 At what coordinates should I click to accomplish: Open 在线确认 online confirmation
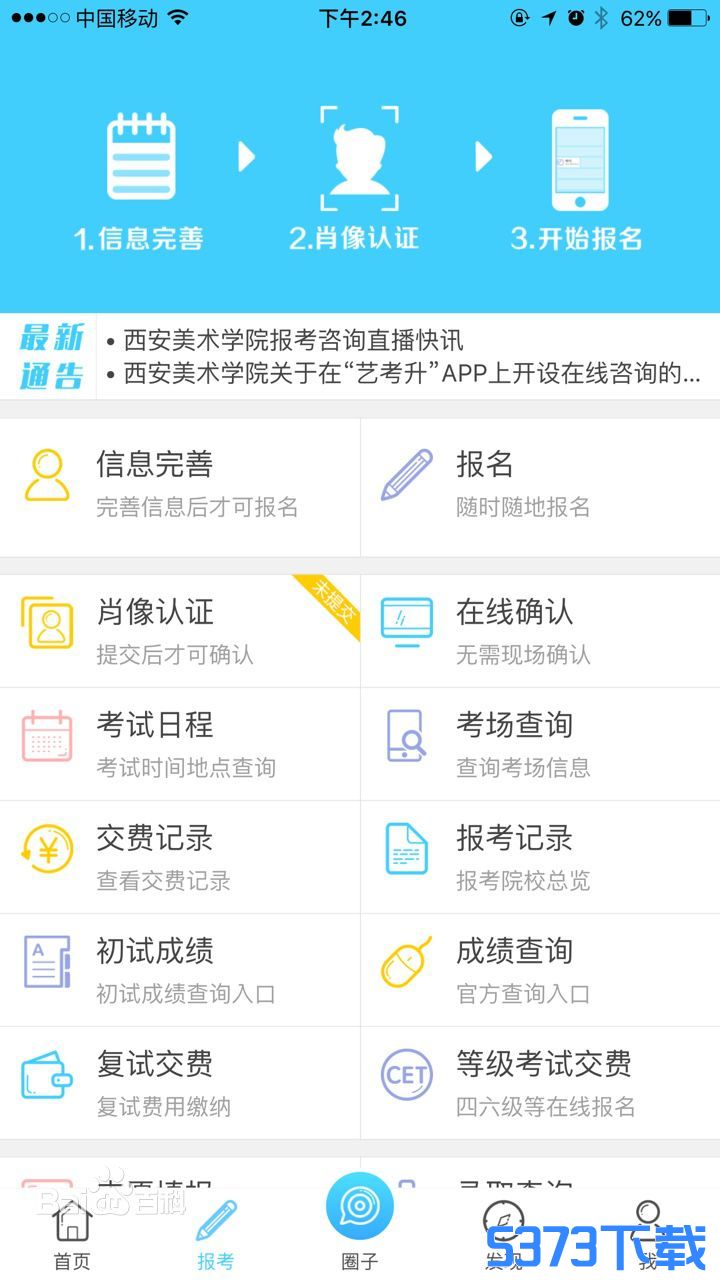[x=540, y=632]
